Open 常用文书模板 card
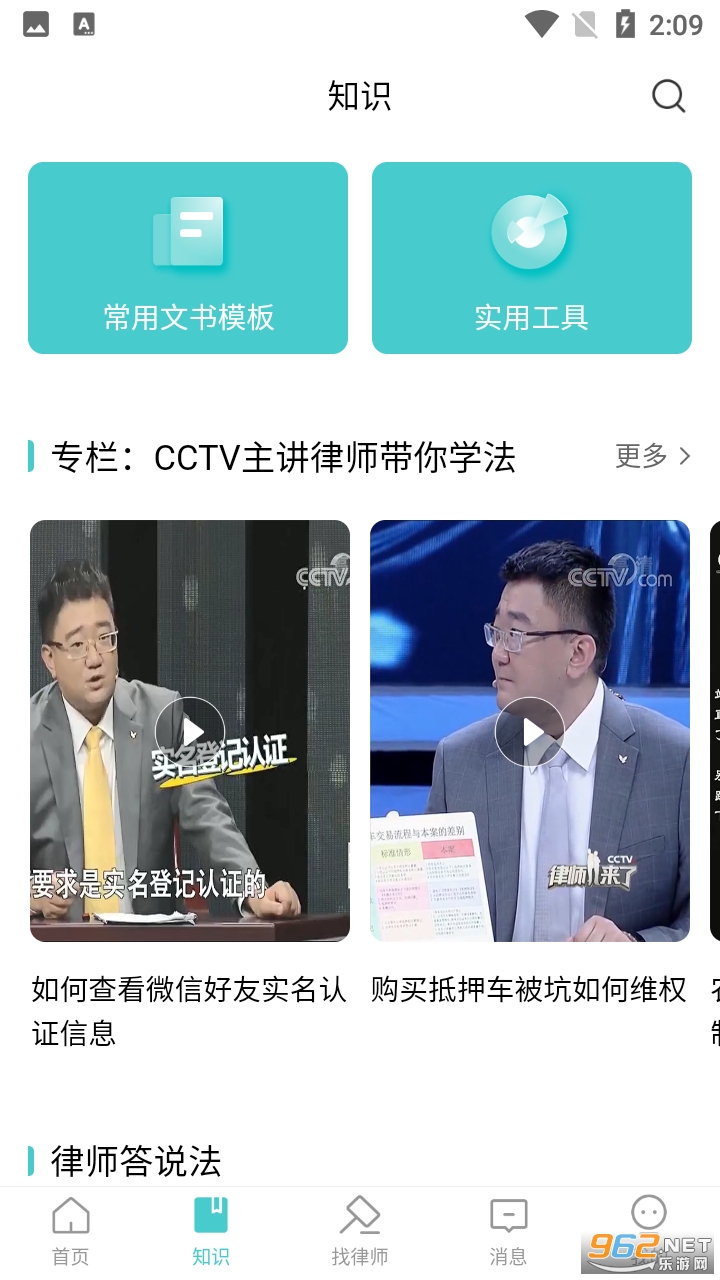This screenshot has height=1280, width=720. [x=188, y=258]
